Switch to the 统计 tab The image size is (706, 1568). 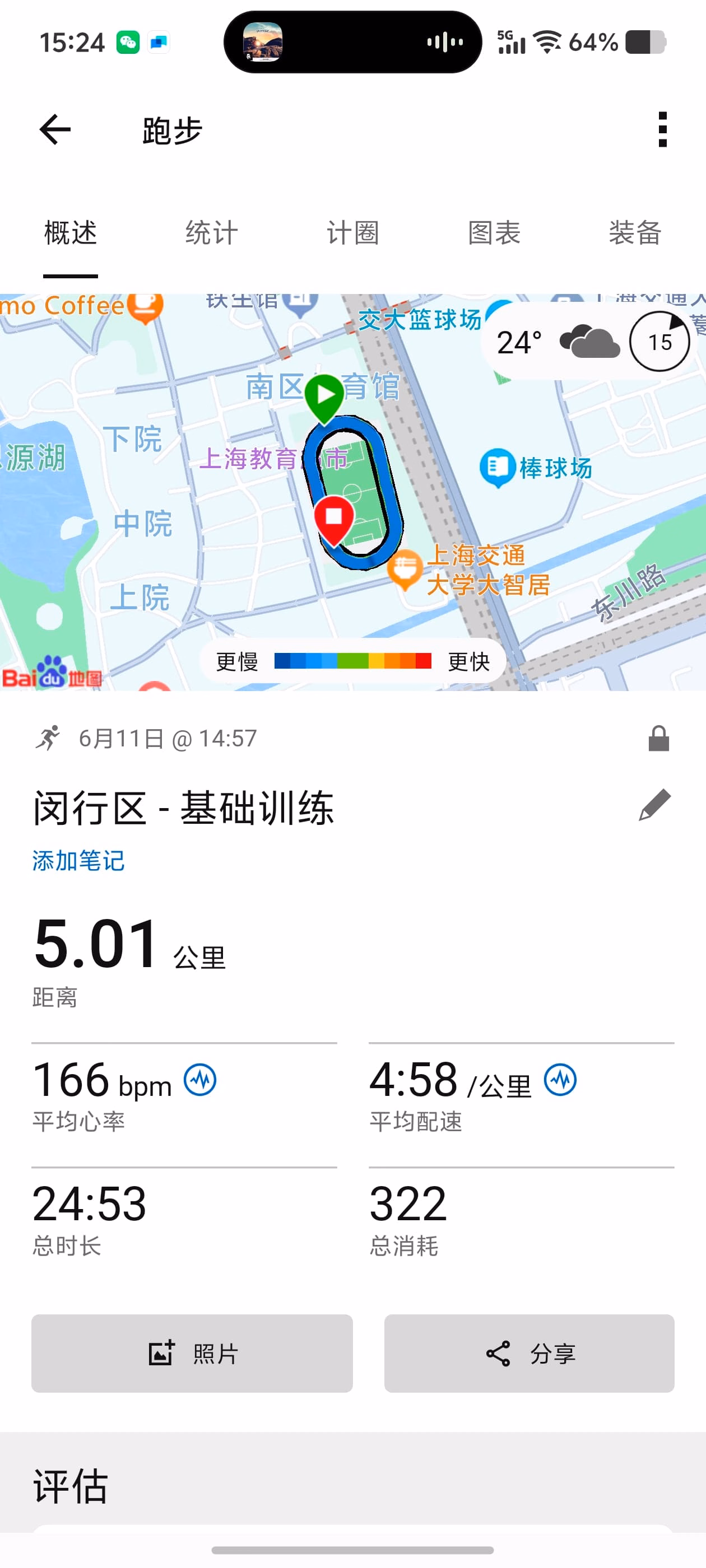click(211, 233)
